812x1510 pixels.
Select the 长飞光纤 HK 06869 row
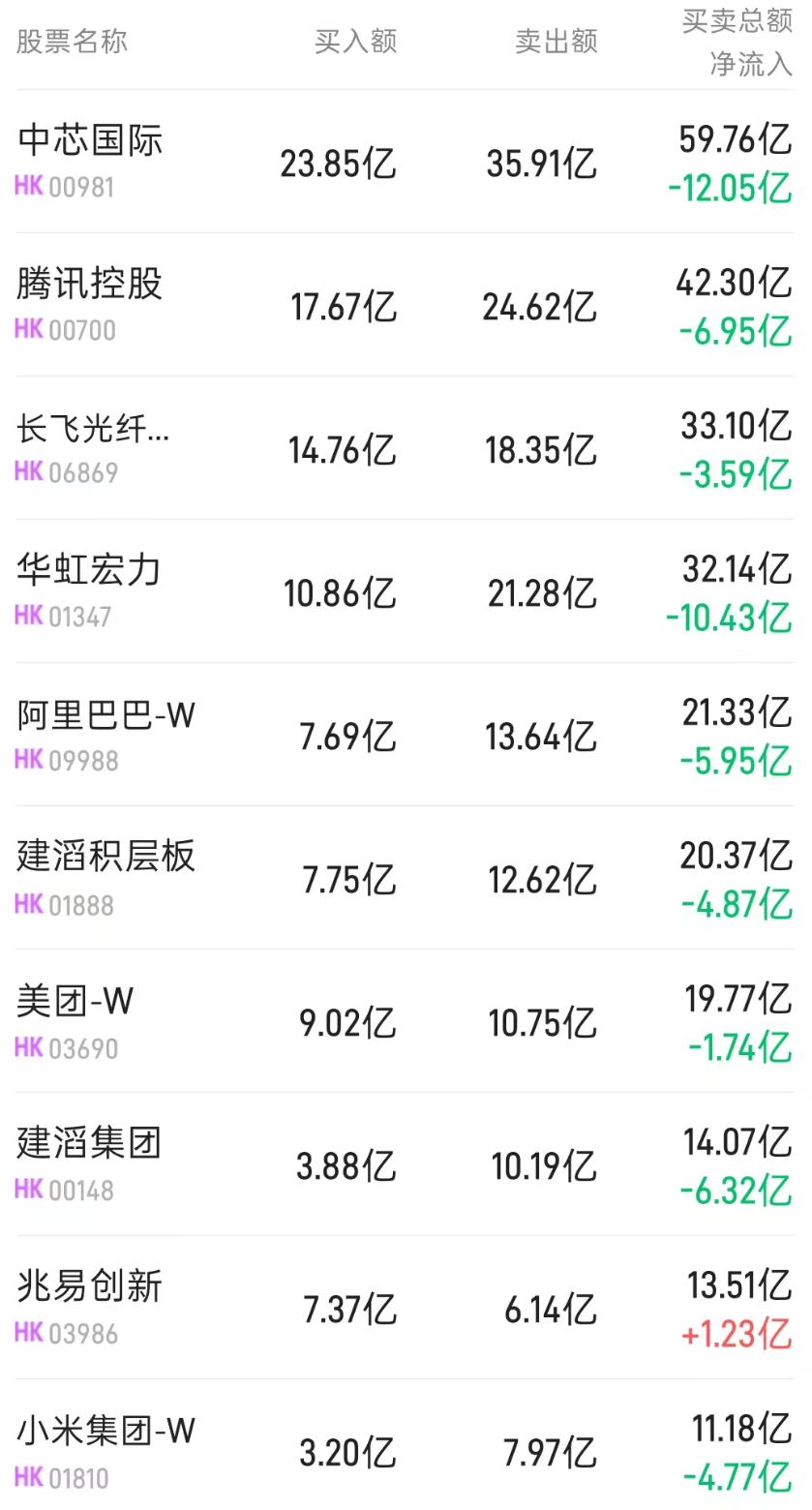point(406,448)
